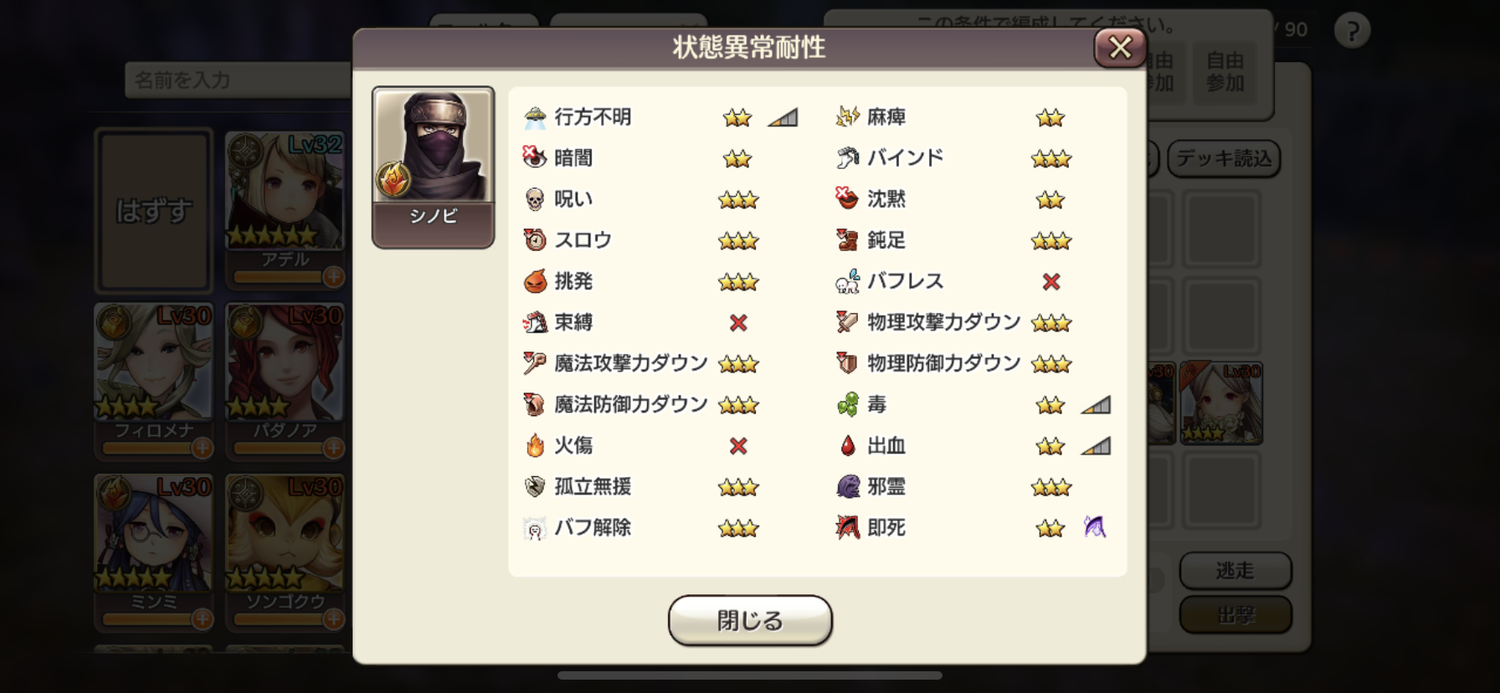Close the status resistance dialog with X
Image resolution: width=1500 pixels, height=693 pixels.
1120,47
